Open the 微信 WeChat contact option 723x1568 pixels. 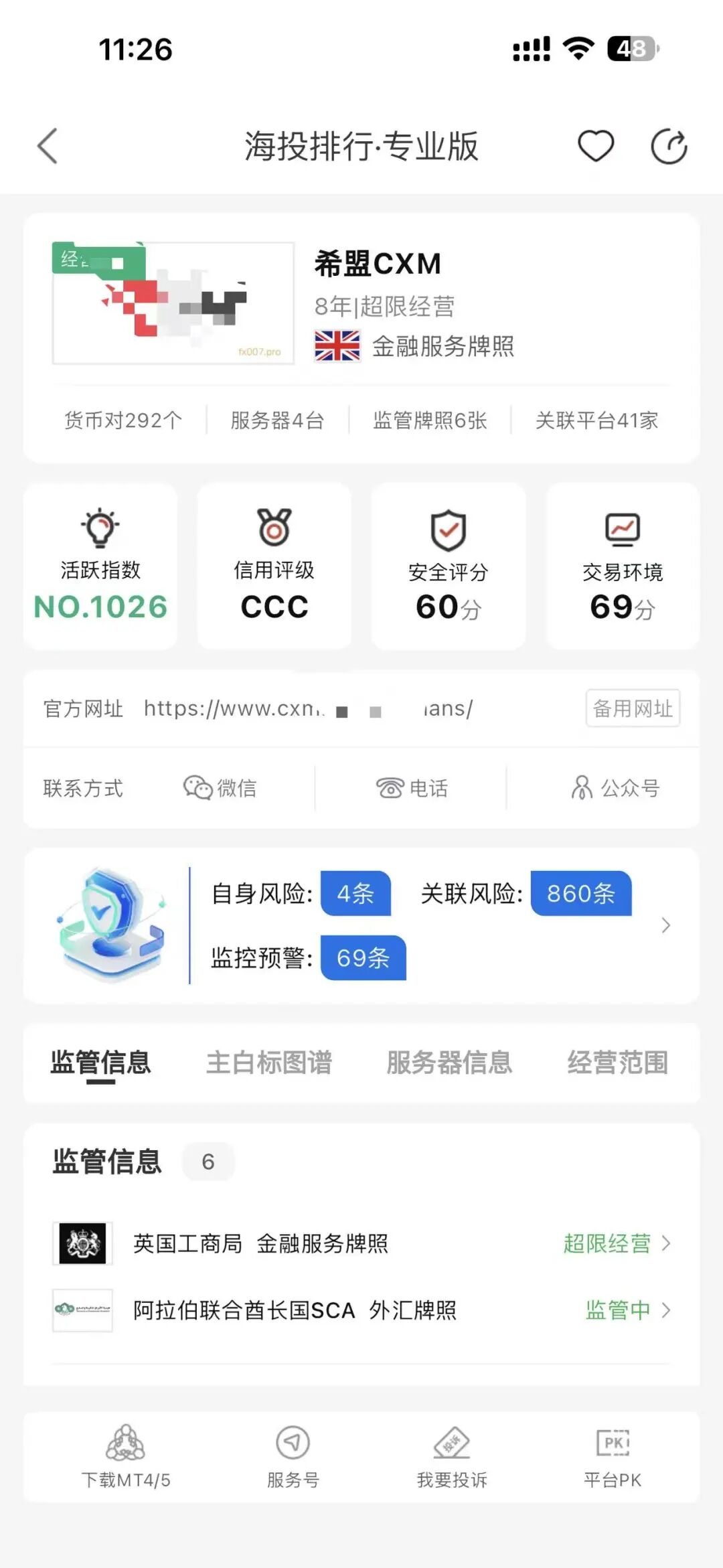(221, 789)
